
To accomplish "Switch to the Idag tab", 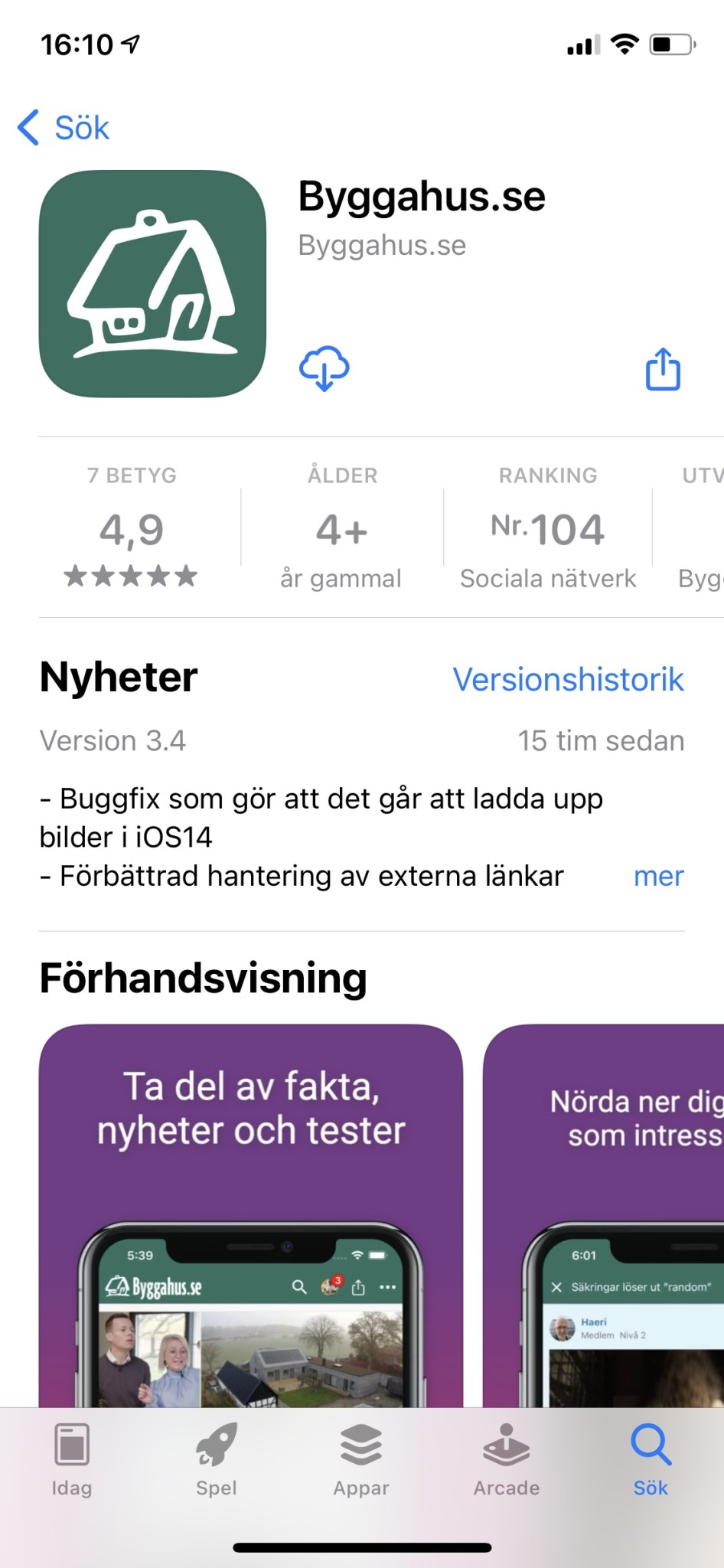I will pos(72,1459).
